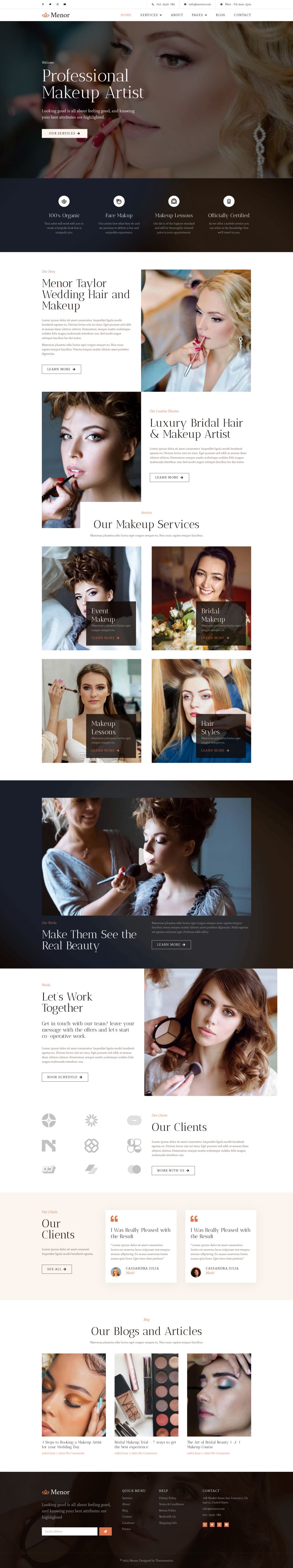Open Learn More on Bridal Makeup card
Viewport: 293px width, 1568px height.
[215, 638]
